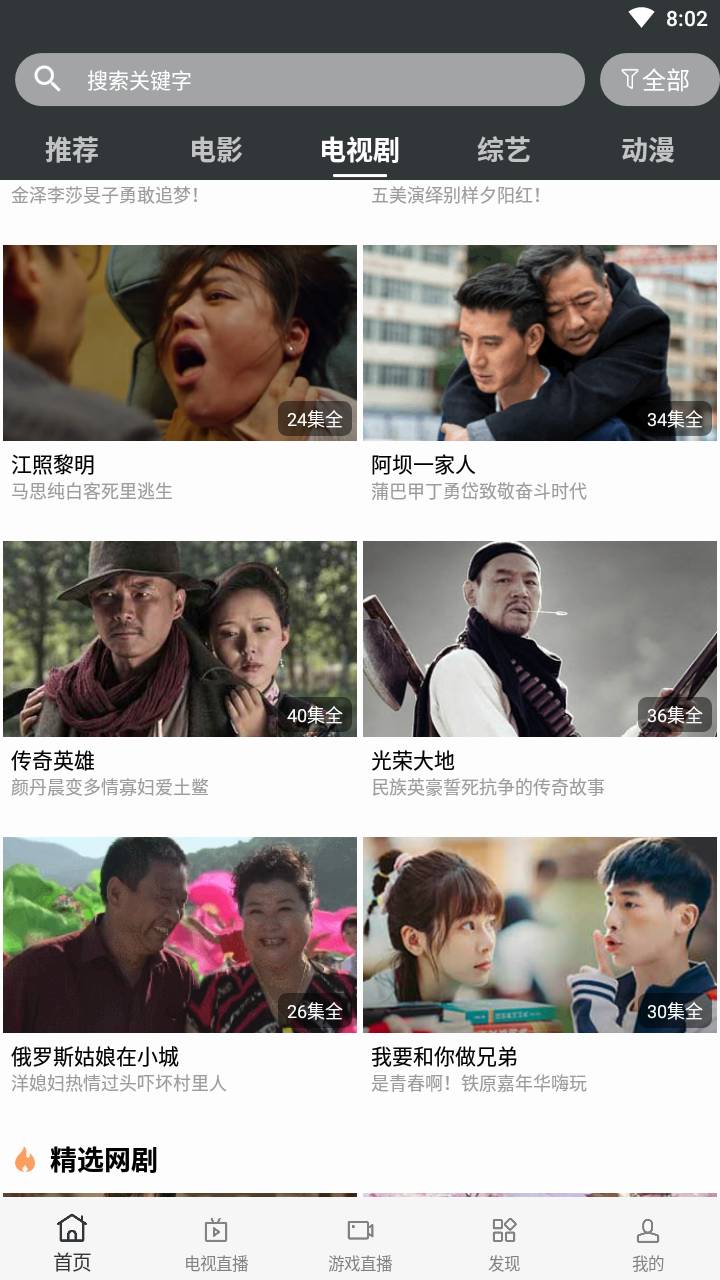720x1280 pixels.
Task: Click the 搜索关键字 search input field
Action: click(300, 79)
